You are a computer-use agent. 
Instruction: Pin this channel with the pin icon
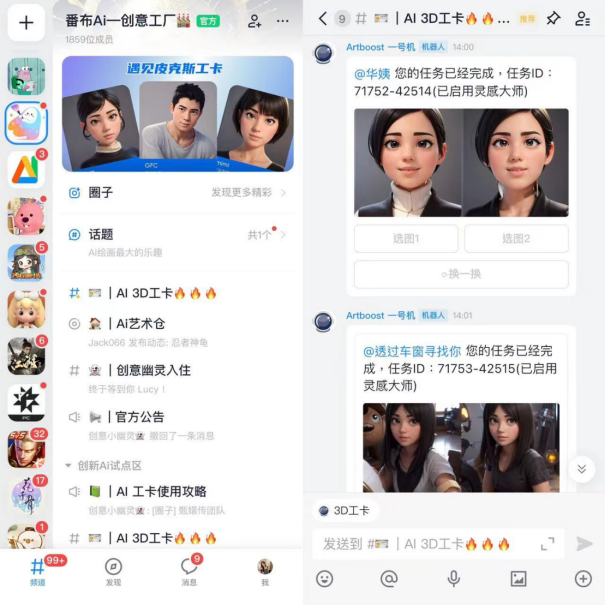pos(553,19)
